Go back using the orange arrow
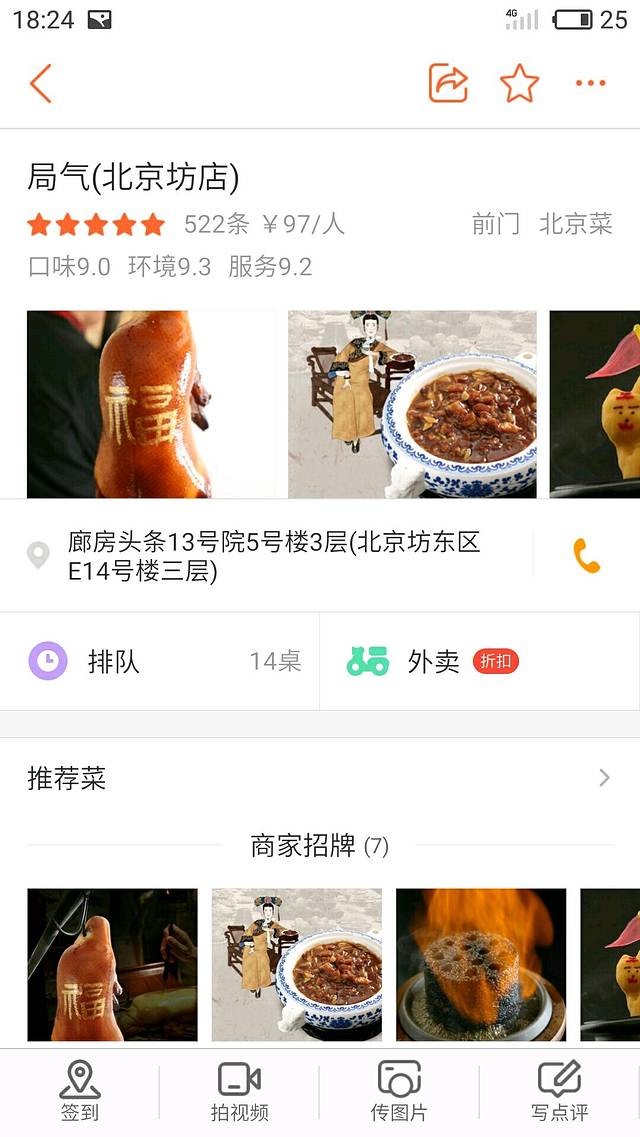The image size is (640, 1137). pyautogui.click(x=40, y=83)
